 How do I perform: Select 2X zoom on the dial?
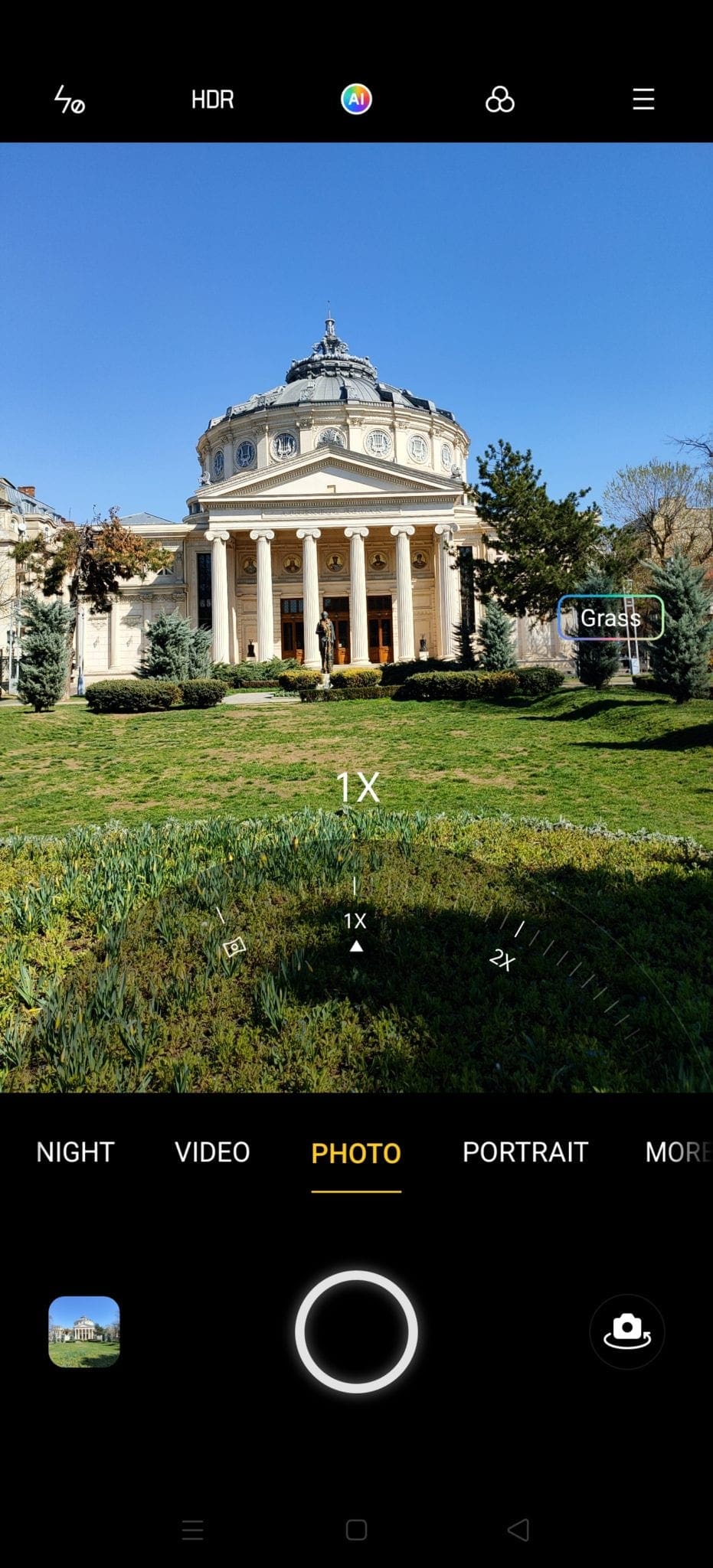point(503,958)
